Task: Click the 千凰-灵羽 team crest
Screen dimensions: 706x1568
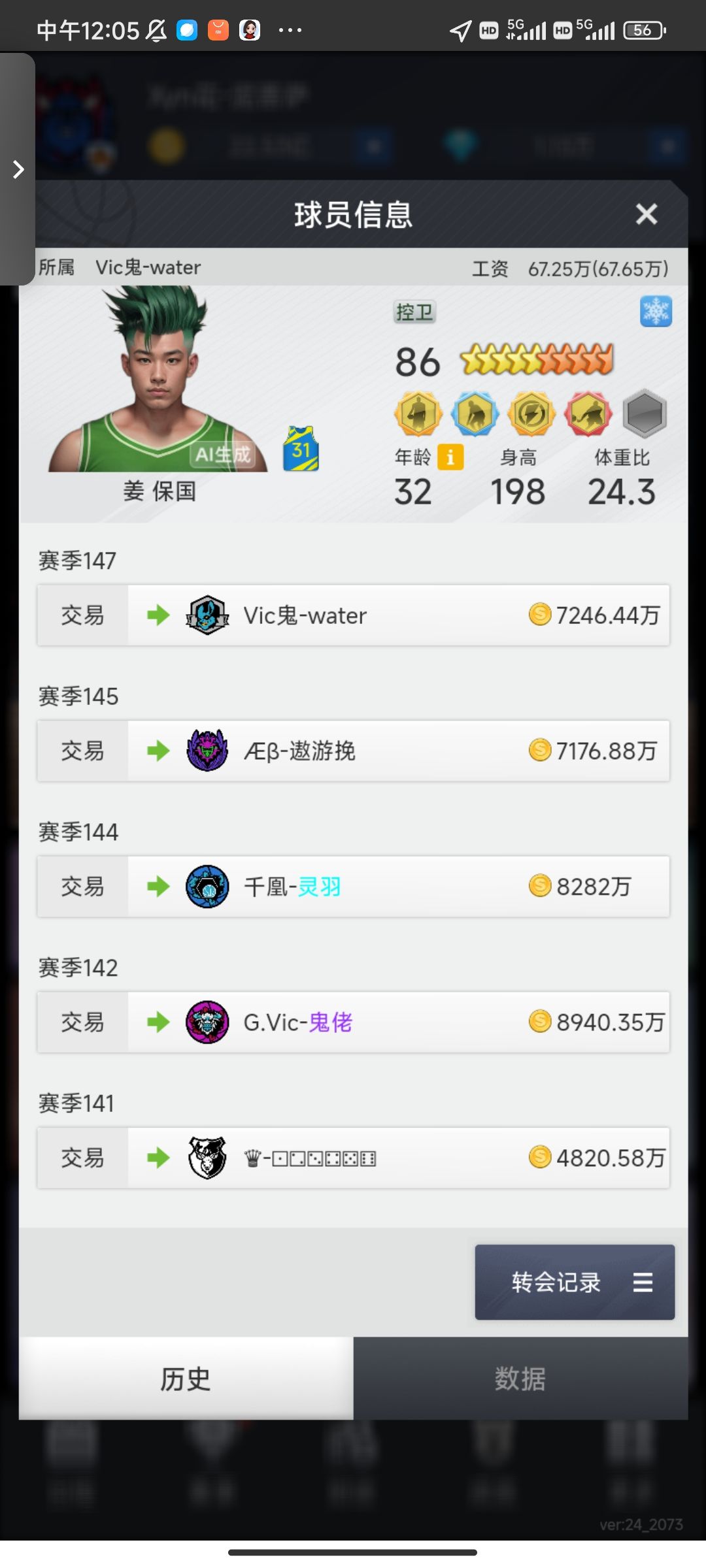Action: (207, 886)
